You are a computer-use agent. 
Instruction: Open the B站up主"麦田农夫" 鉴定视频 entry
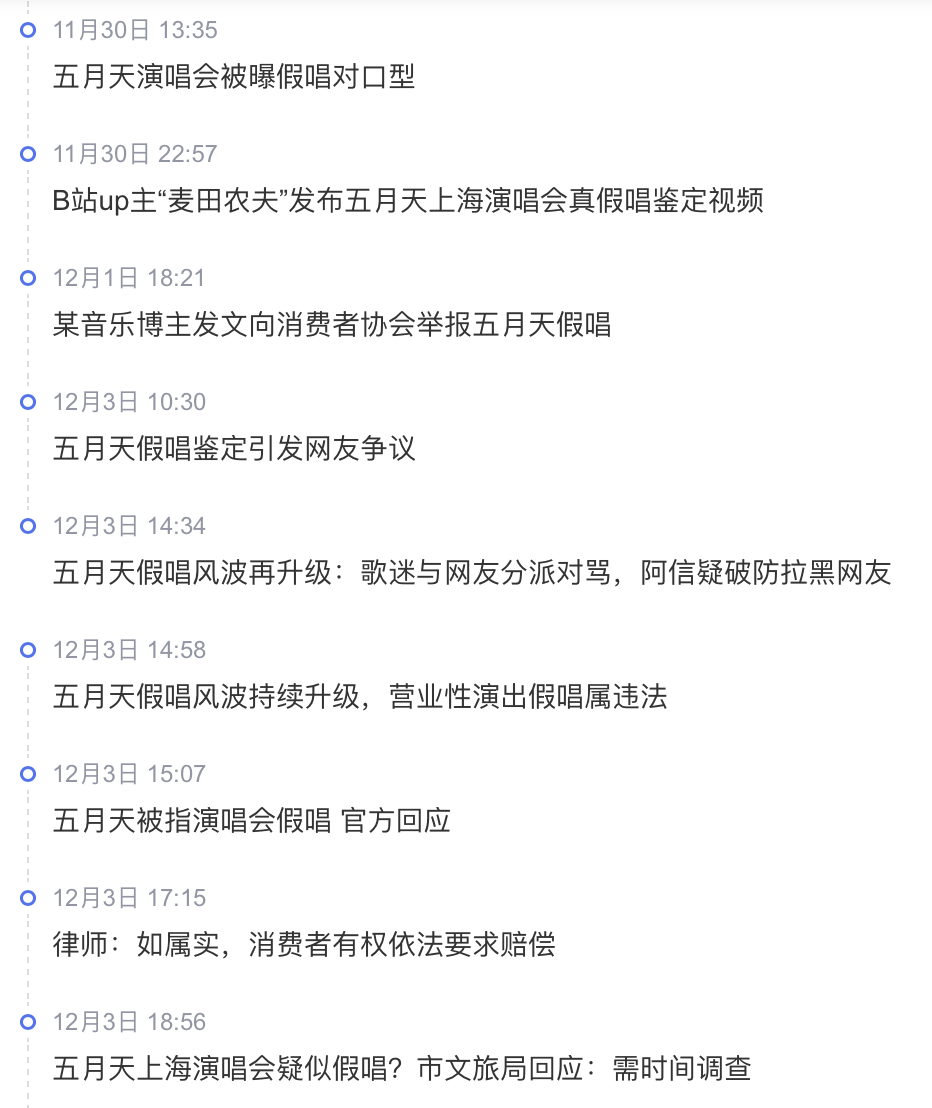click(408, 201)
